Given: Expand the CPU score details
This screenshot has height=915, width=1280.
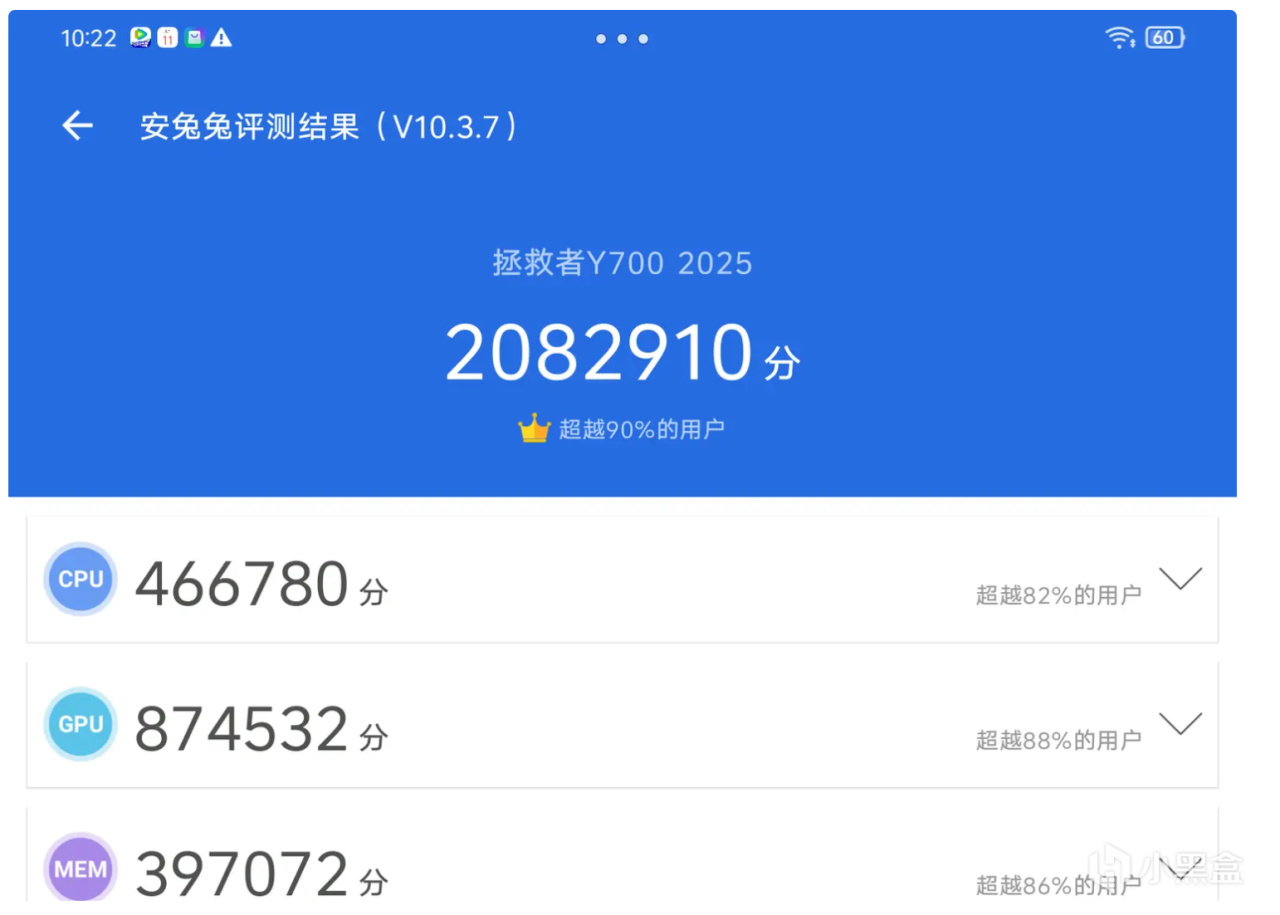Looking at the screenshot, I should [1180, 579].
